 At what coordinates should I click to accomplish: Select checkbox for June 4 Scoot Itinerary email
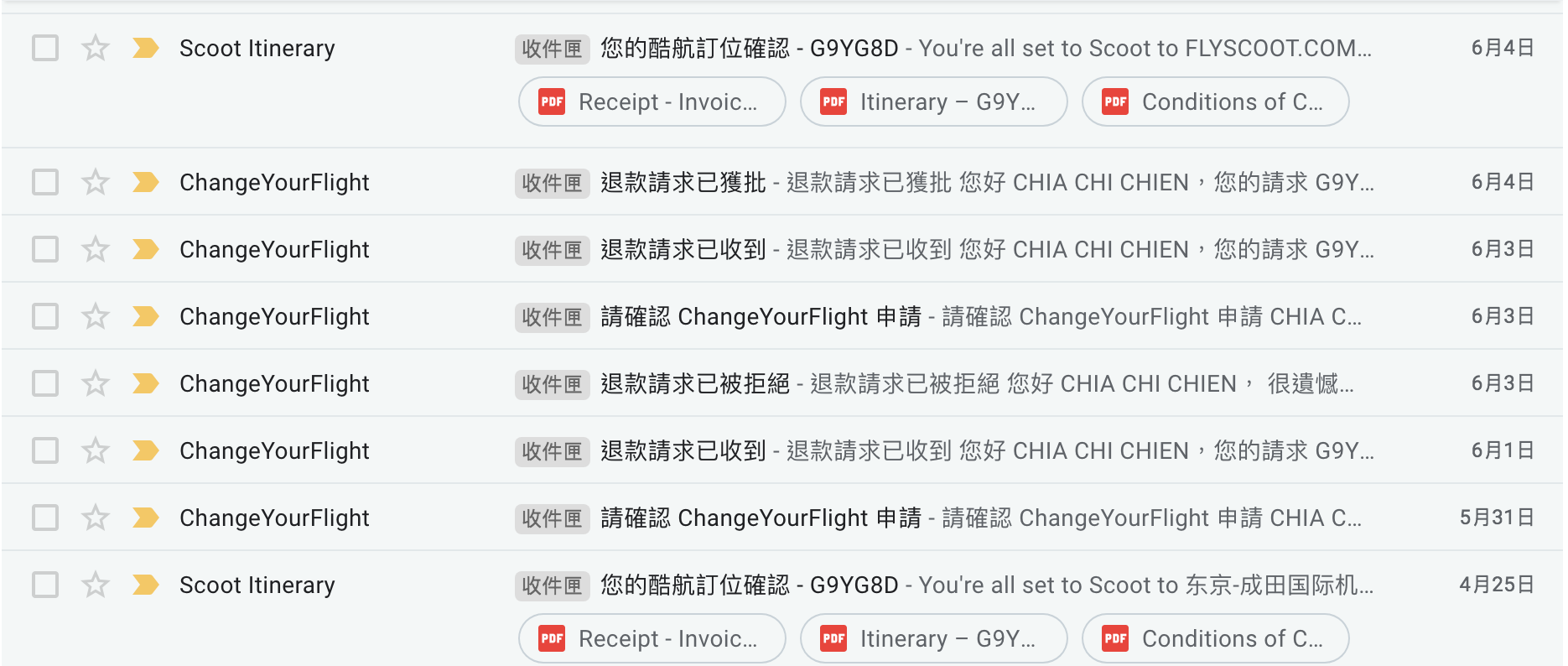coord(45,48)
